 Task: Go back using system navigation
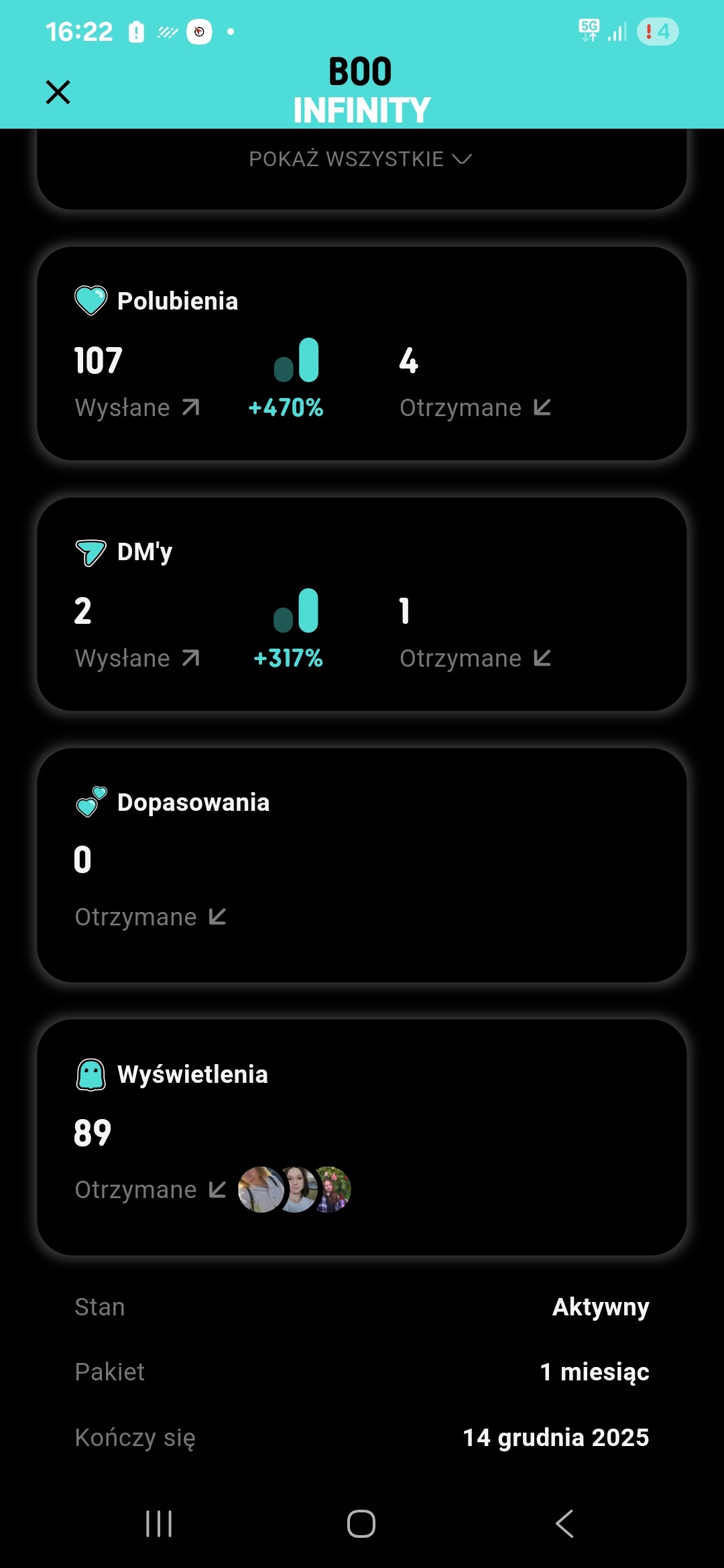(564, 1524)
